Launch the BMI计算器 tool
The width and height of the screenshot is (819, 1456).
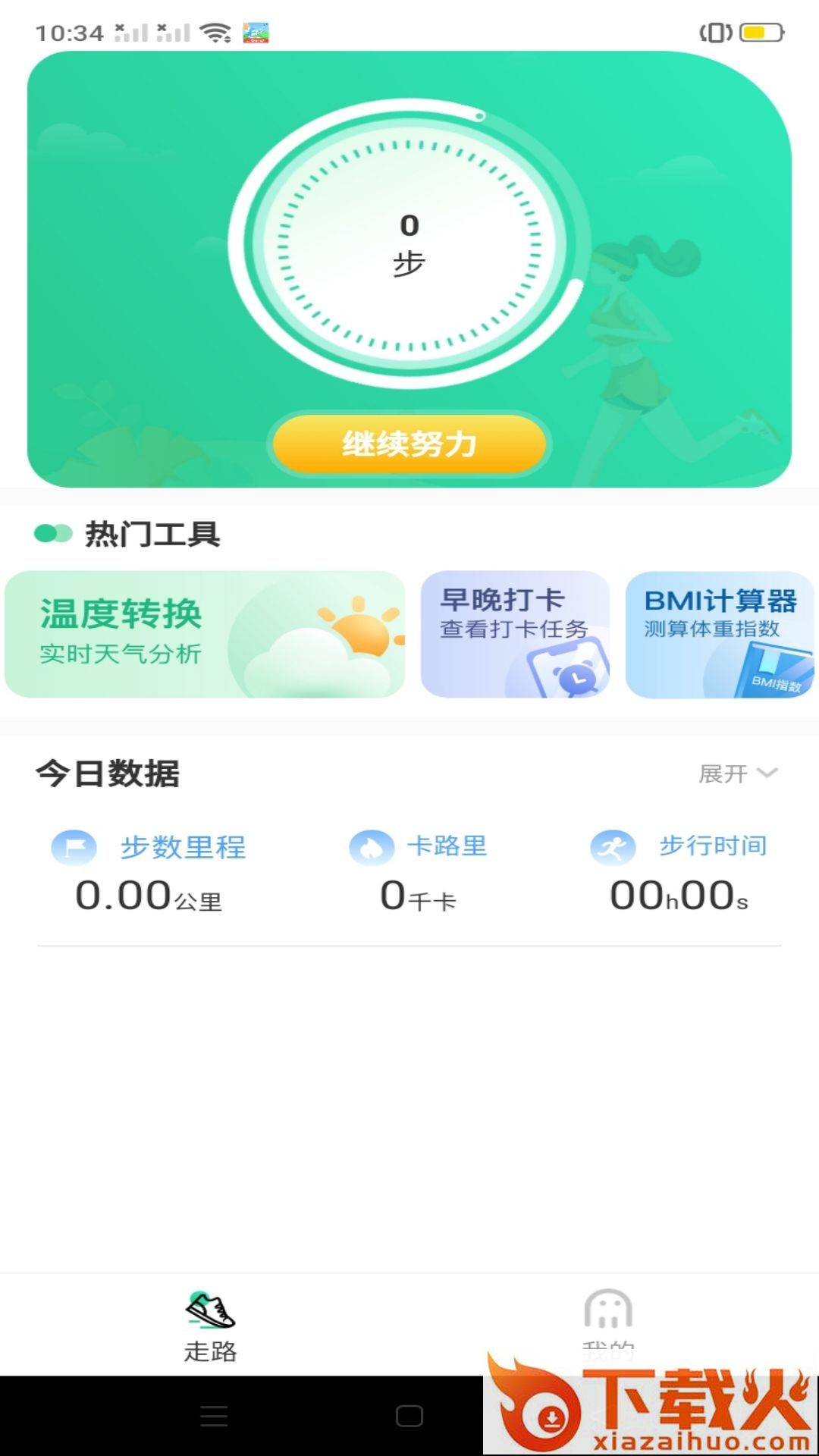[x=719, y=634]
